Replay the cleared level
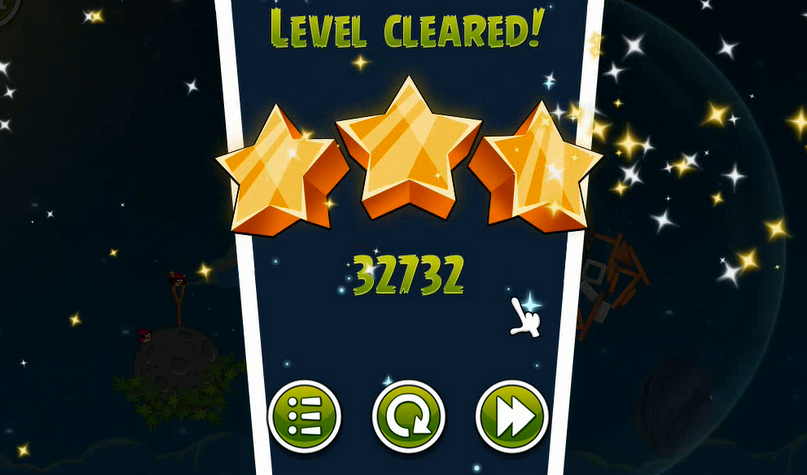807x475 pixels. [408, 416]
